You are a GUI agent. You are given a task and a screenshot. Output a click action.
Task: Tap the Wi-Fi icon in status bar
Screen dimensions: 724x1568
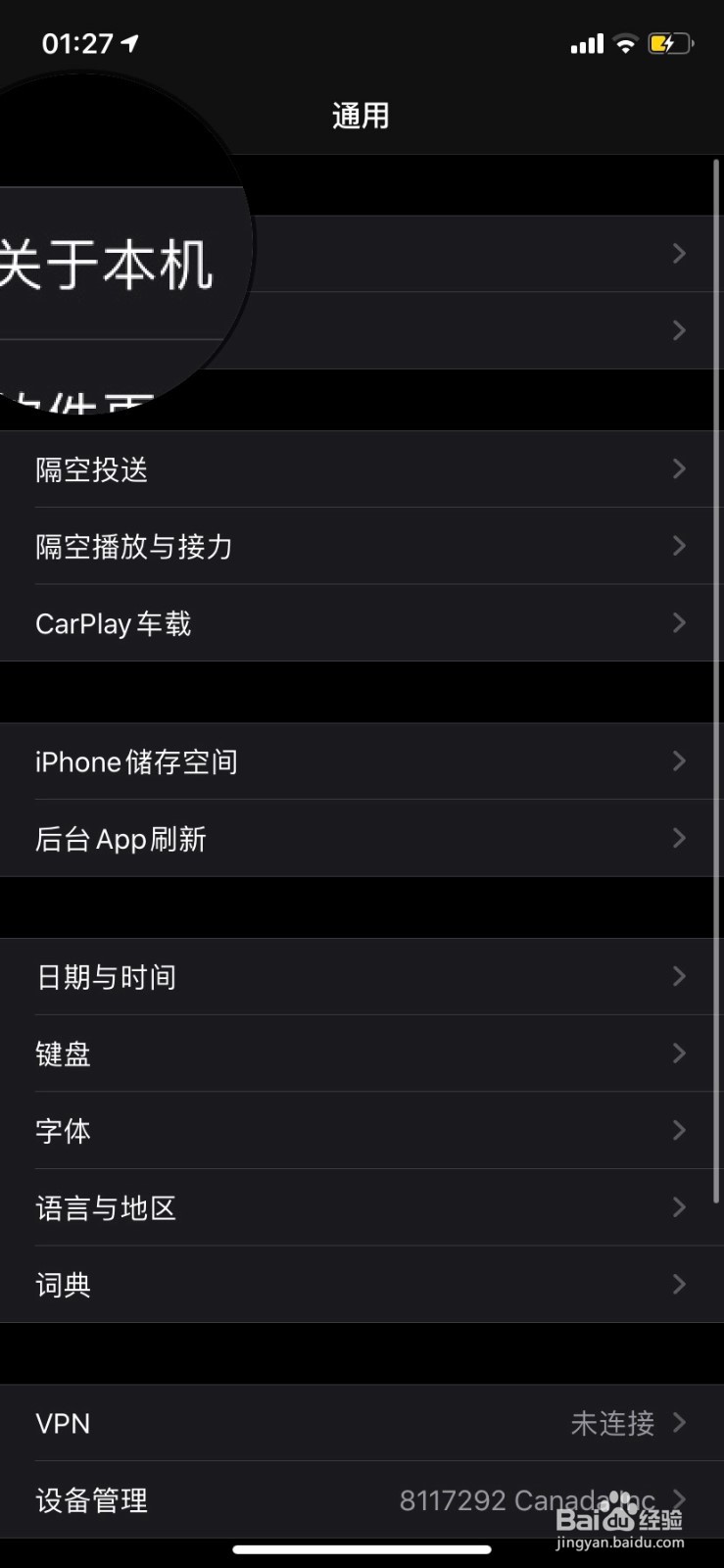click(624, 43)
